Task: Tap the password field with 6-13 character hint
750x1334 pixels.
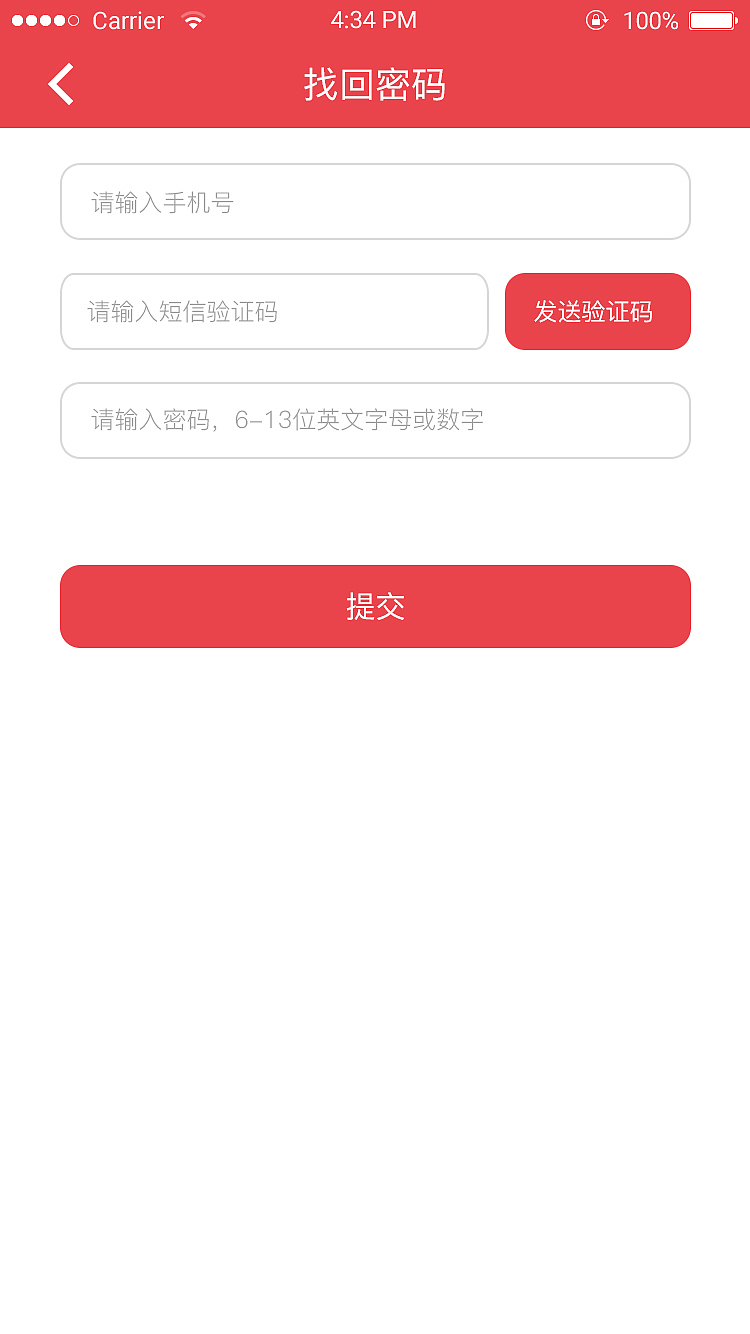Action: click(x=375, y=420)
